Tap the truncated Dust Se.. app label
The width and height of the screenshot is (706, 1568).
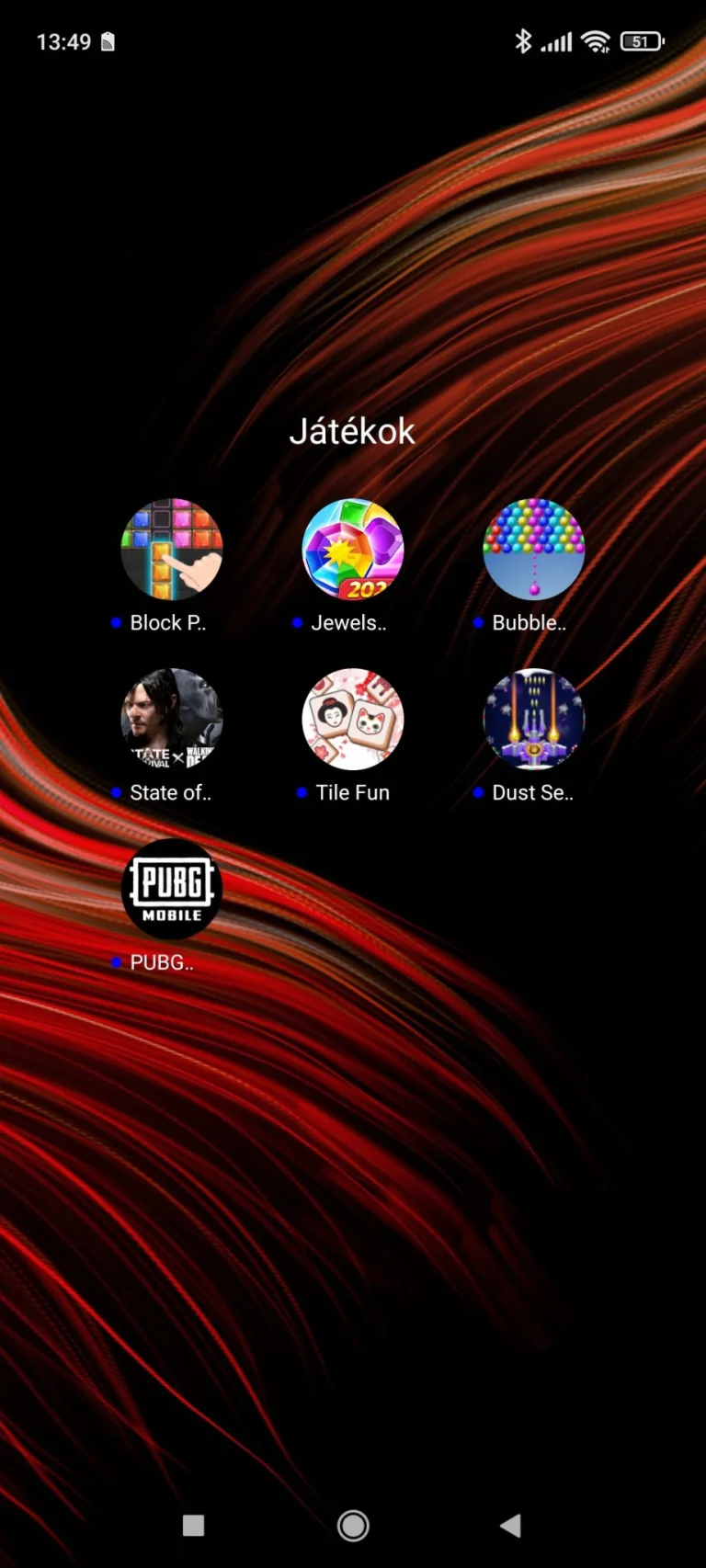[533, 791]
